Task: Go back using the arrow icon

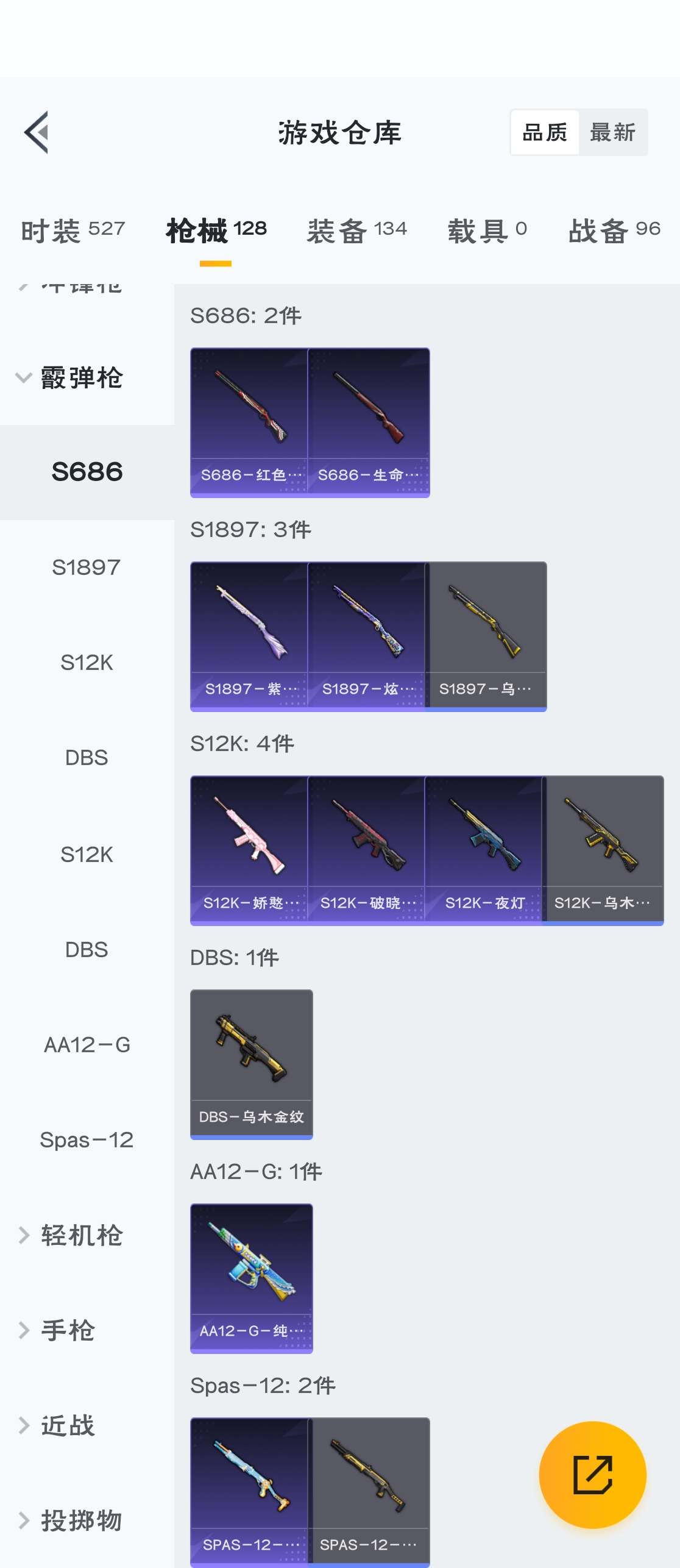Action: pos(37,132)
